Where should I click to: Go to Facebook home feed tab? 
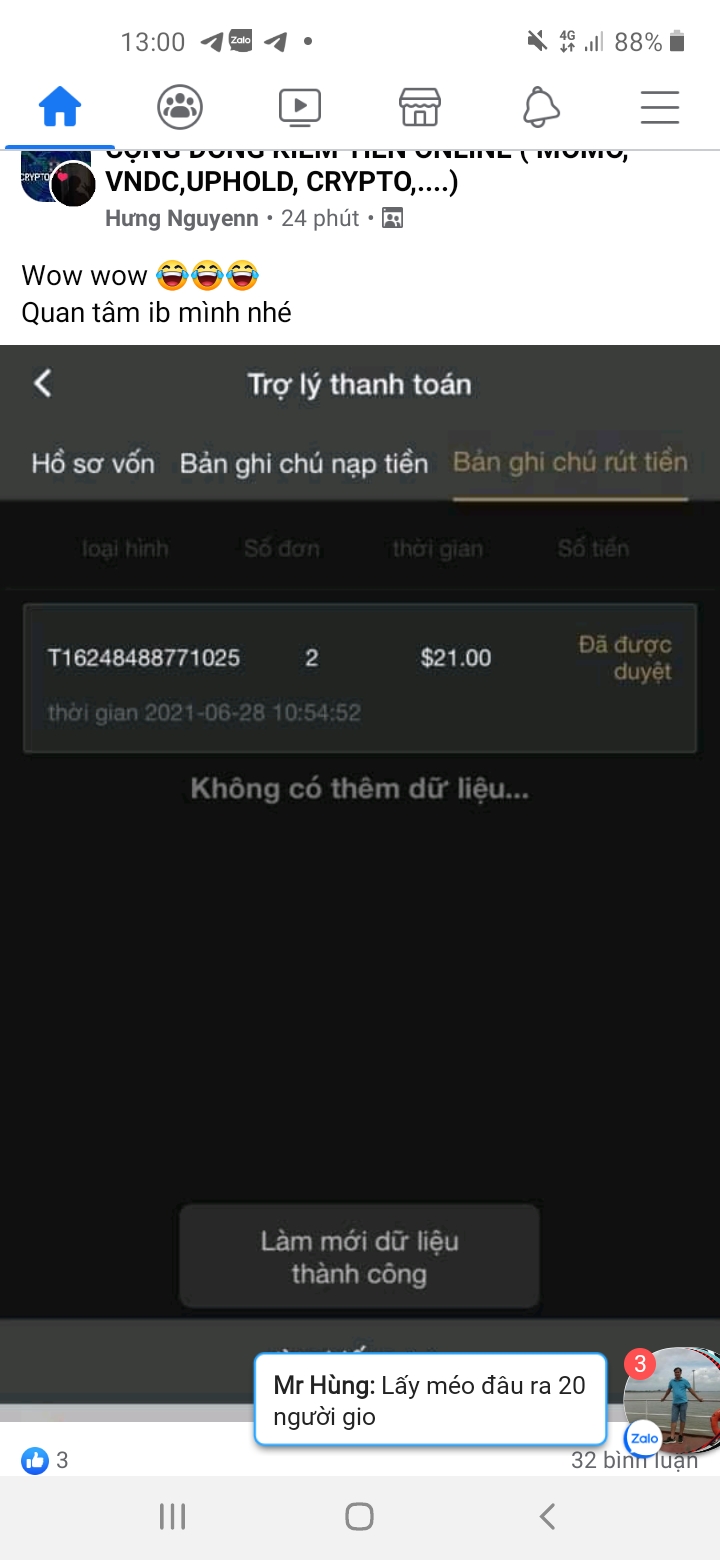pos(59,106)
